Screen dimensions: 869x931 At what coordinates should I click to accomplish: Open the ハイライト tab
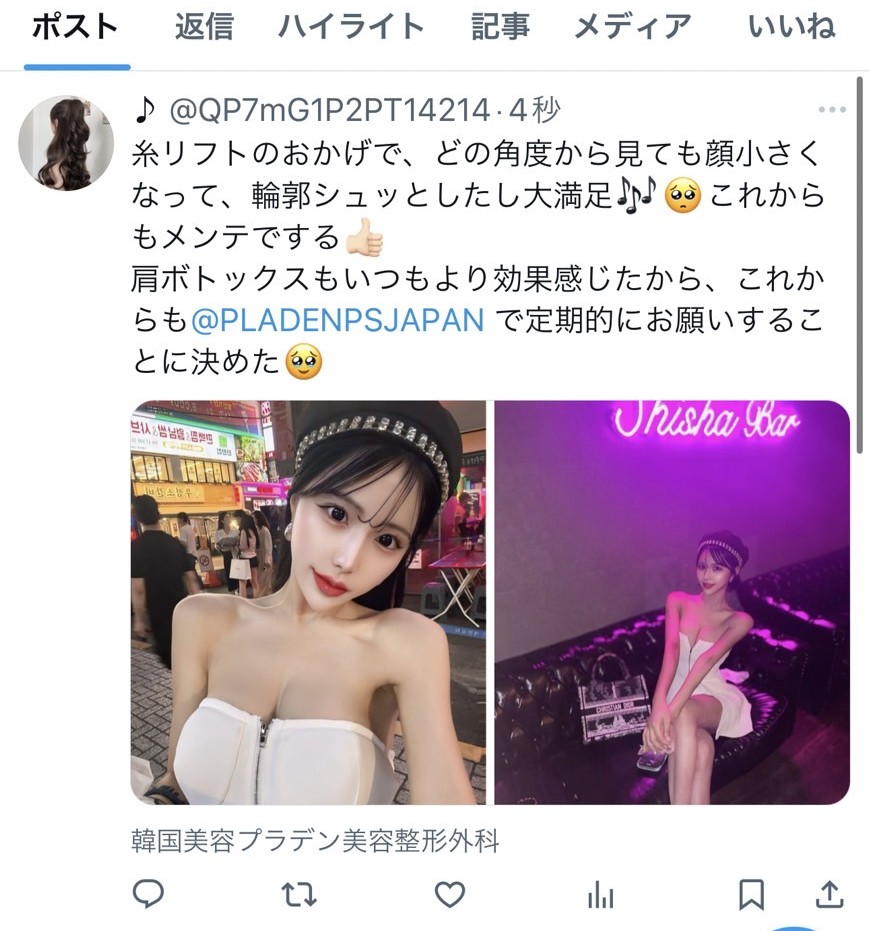pyautogui.click(x=352, y=28)
